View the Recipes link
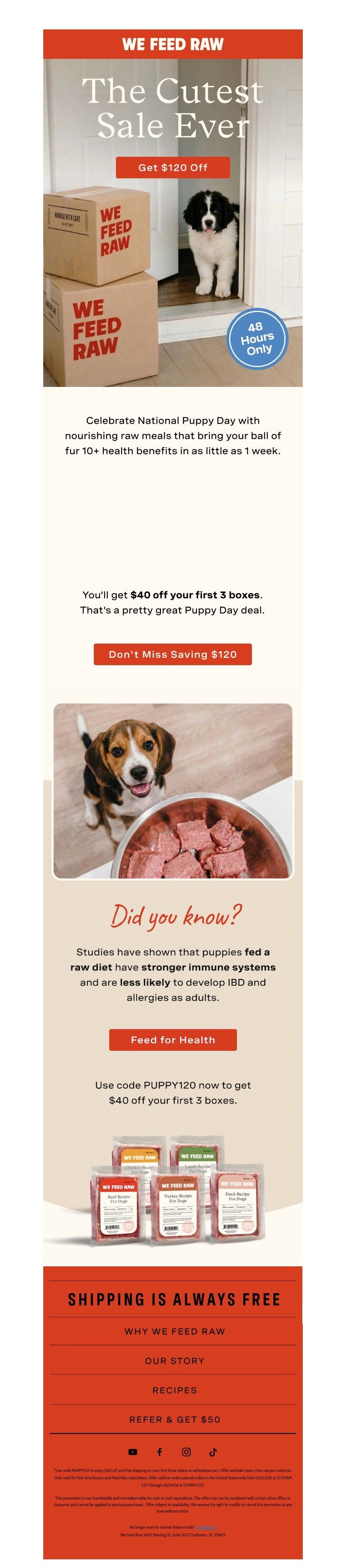Viewport: 346px width, 1568px height. pyautogui.click(x=175, y=1390)
